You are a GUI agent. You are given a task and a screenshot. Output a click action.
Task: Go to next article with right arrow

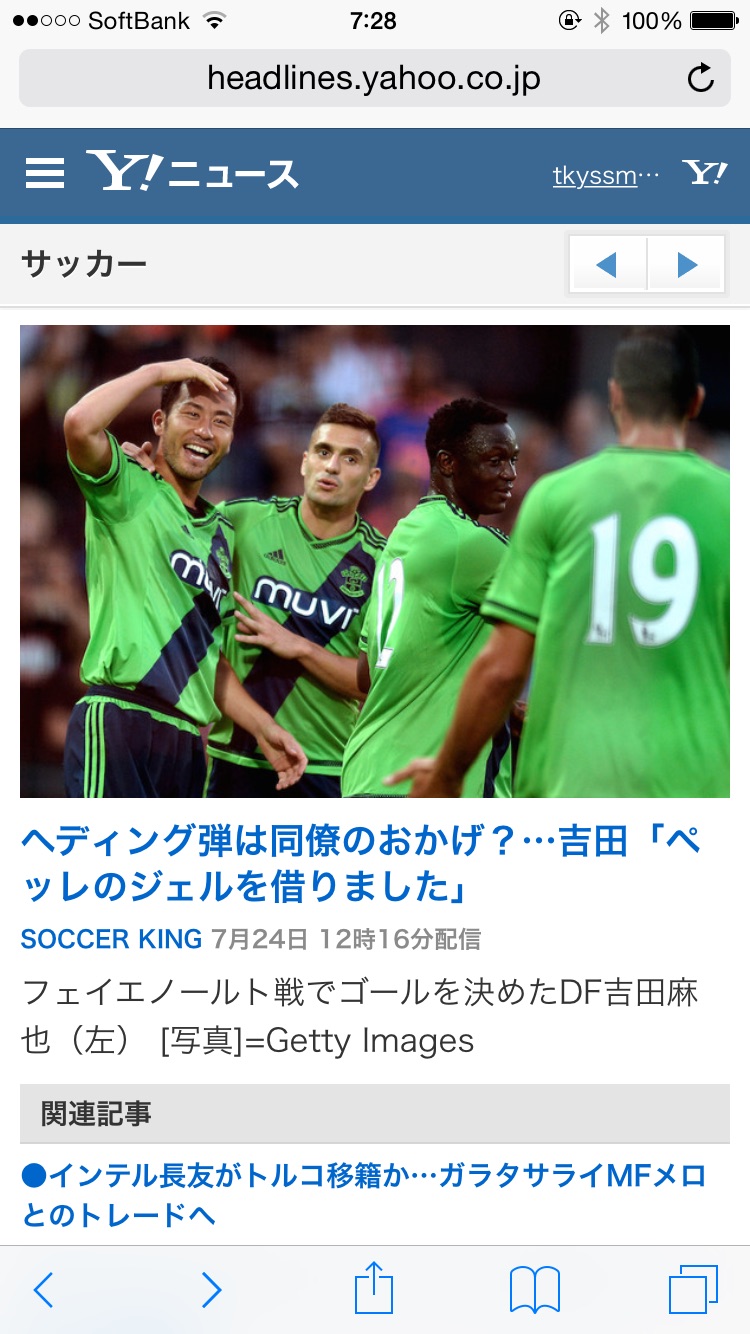coord(687,265)
